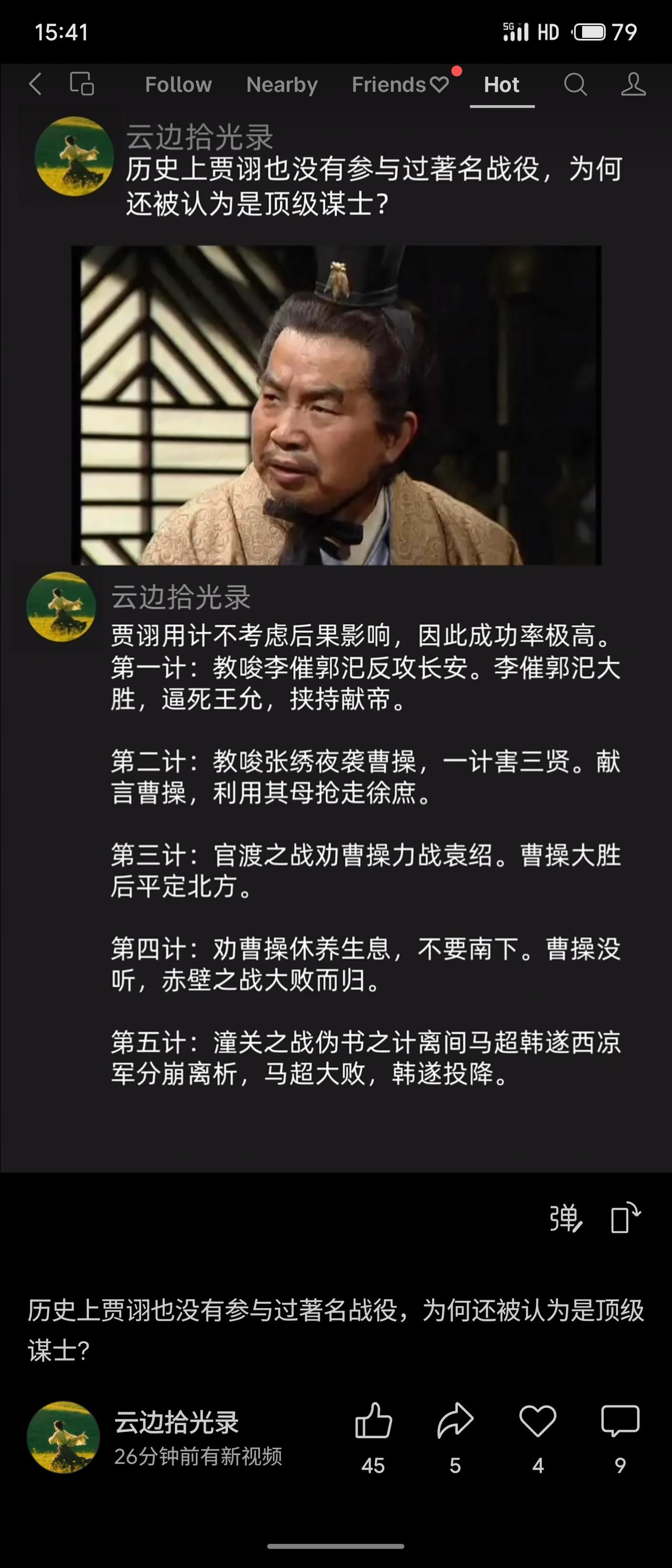Viewport: 672px width, 1568px height.
Task: Click the back arrow at top left
Action: point(35,85)
